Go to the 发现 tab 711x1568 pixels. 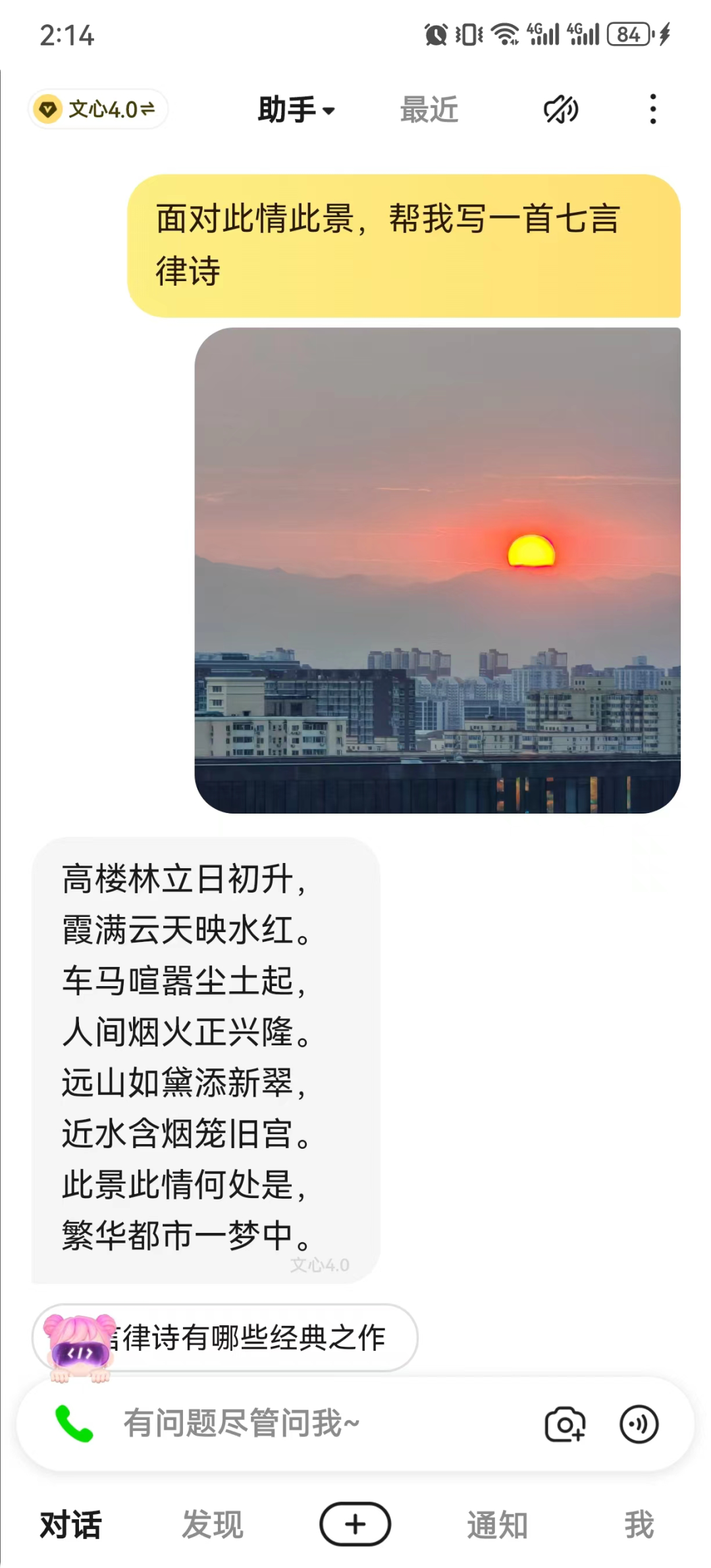213,1524
